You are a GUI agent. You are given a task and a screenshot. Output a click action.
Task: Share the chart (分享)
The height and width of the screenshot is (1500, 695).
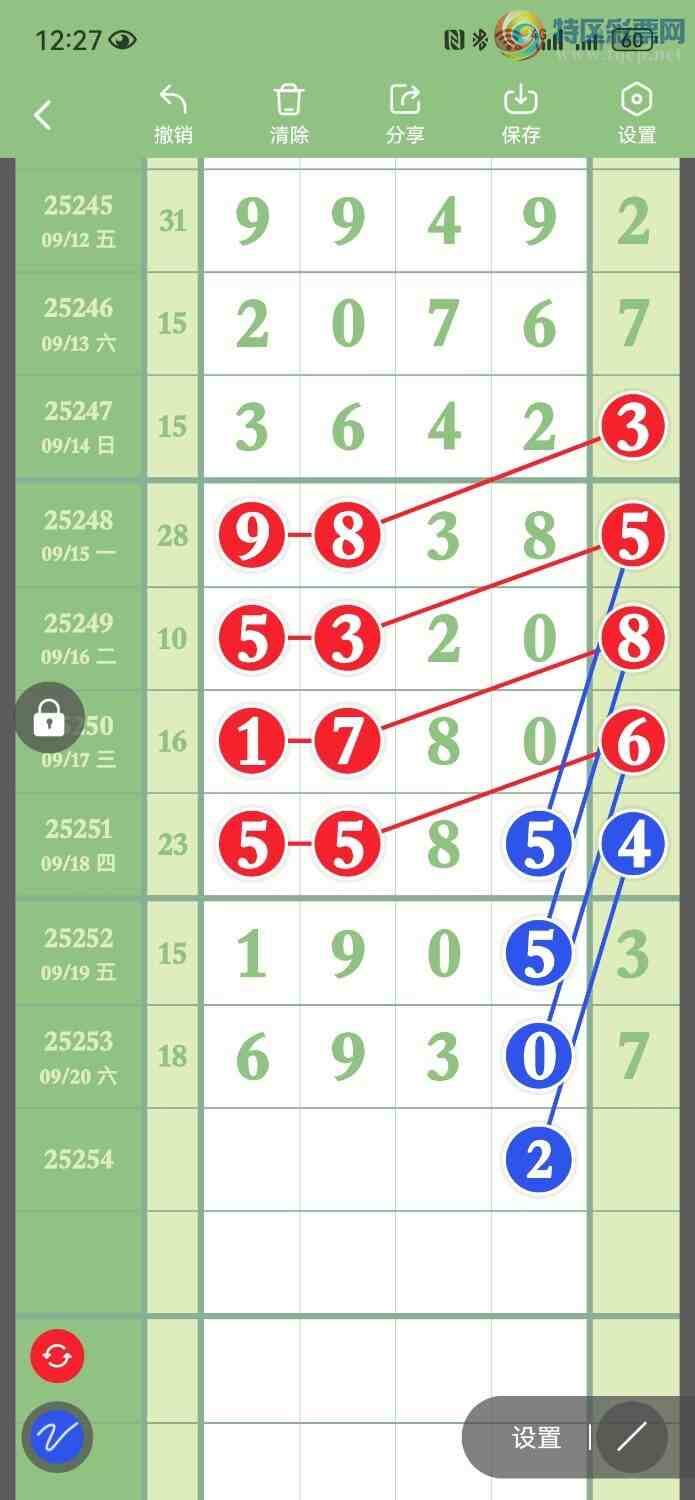click(x=405, y=114)
